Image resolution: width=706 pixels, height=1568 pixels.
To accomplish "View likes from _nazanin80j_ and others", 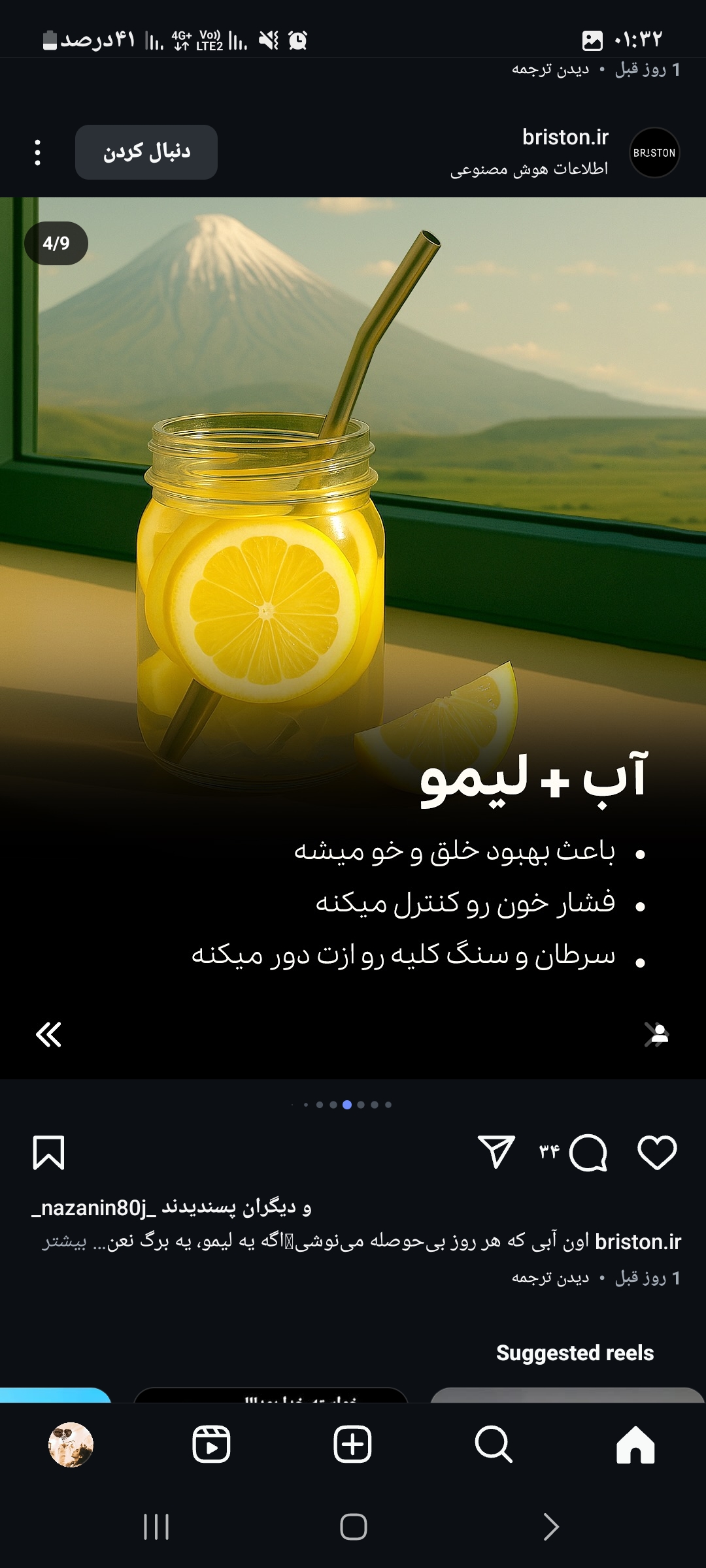I will pos(171,1207).
